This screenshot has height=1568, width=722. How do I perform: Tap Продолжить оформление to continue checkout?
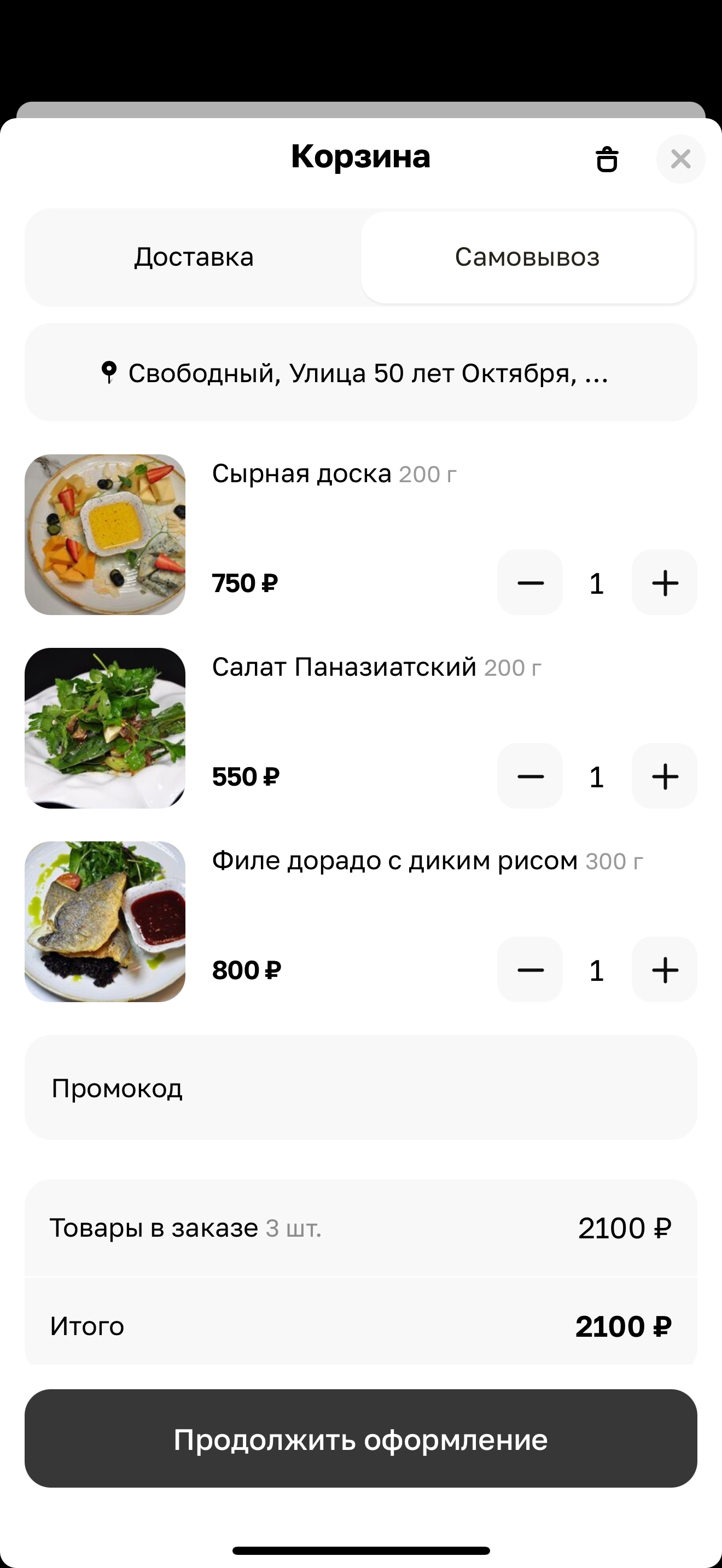click(360, 1439)
